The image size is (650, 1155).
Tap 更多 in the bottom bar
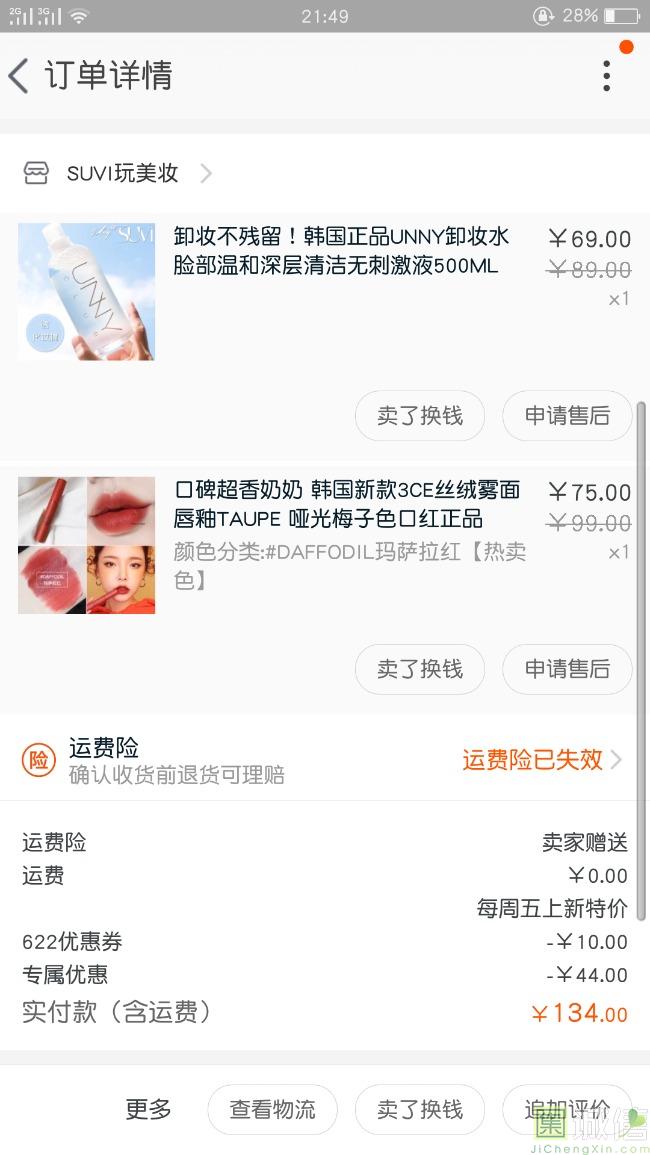click(148, 1109)
